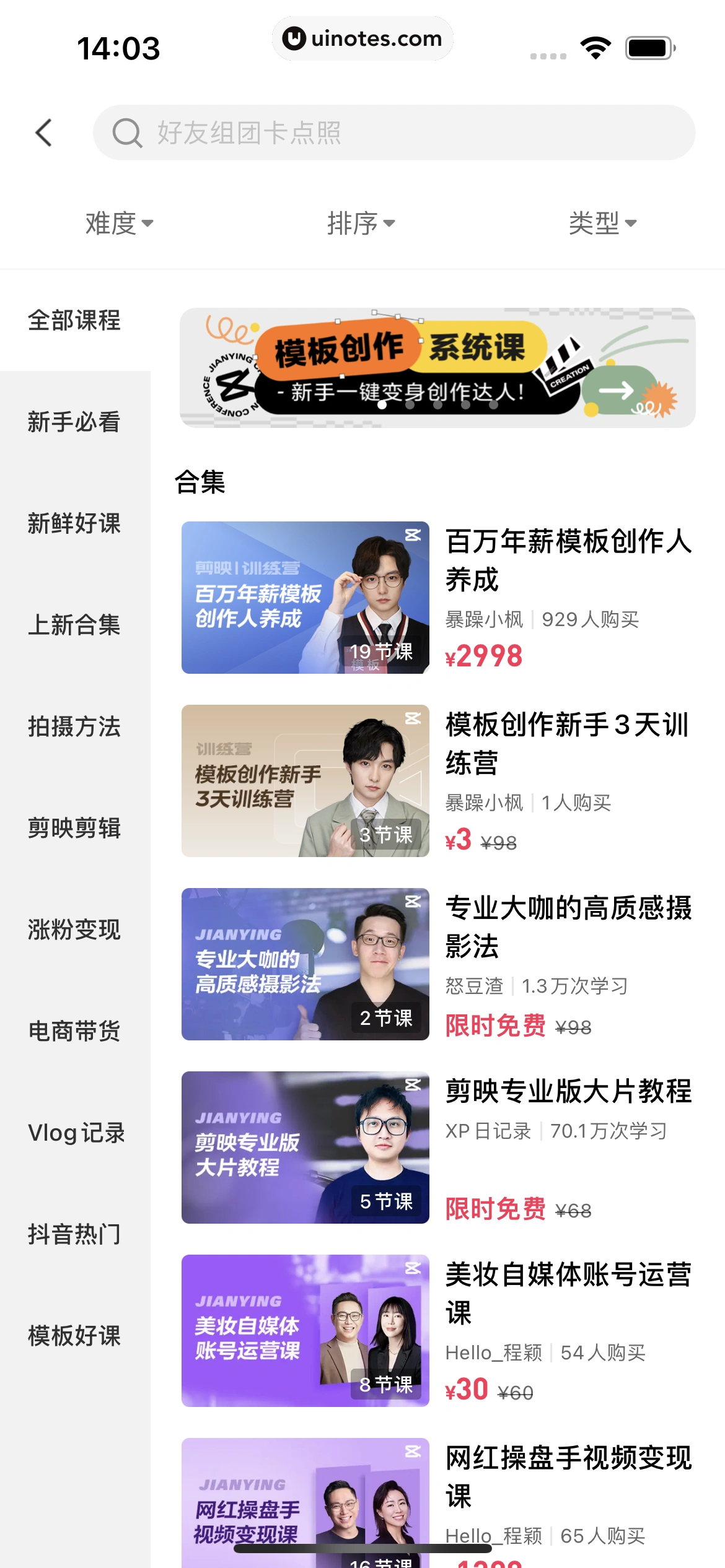725x1568 pixels.
Task: Select the second carousel dot under the banner
Action: (x=409, y=406)
